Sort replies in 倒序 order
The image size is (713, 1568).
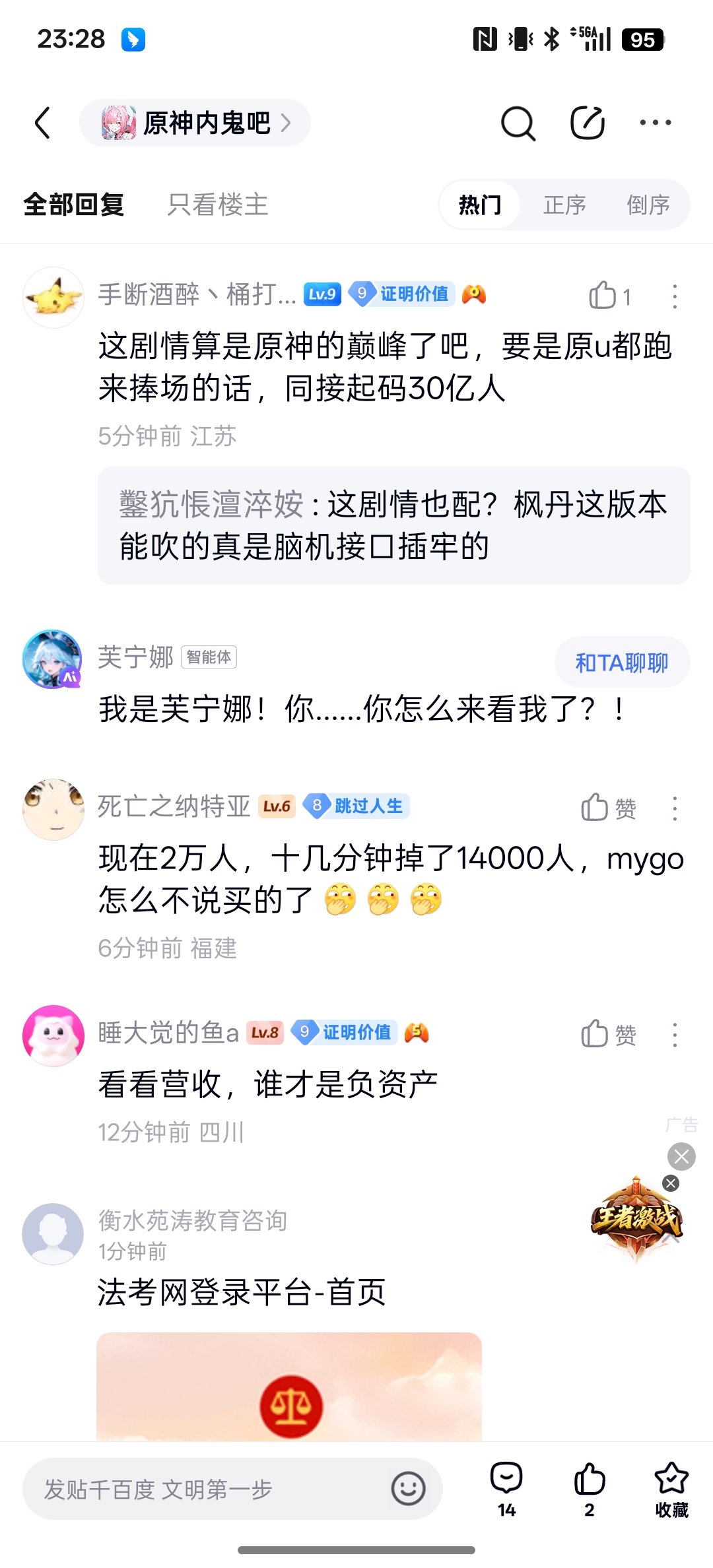[648, 205]
